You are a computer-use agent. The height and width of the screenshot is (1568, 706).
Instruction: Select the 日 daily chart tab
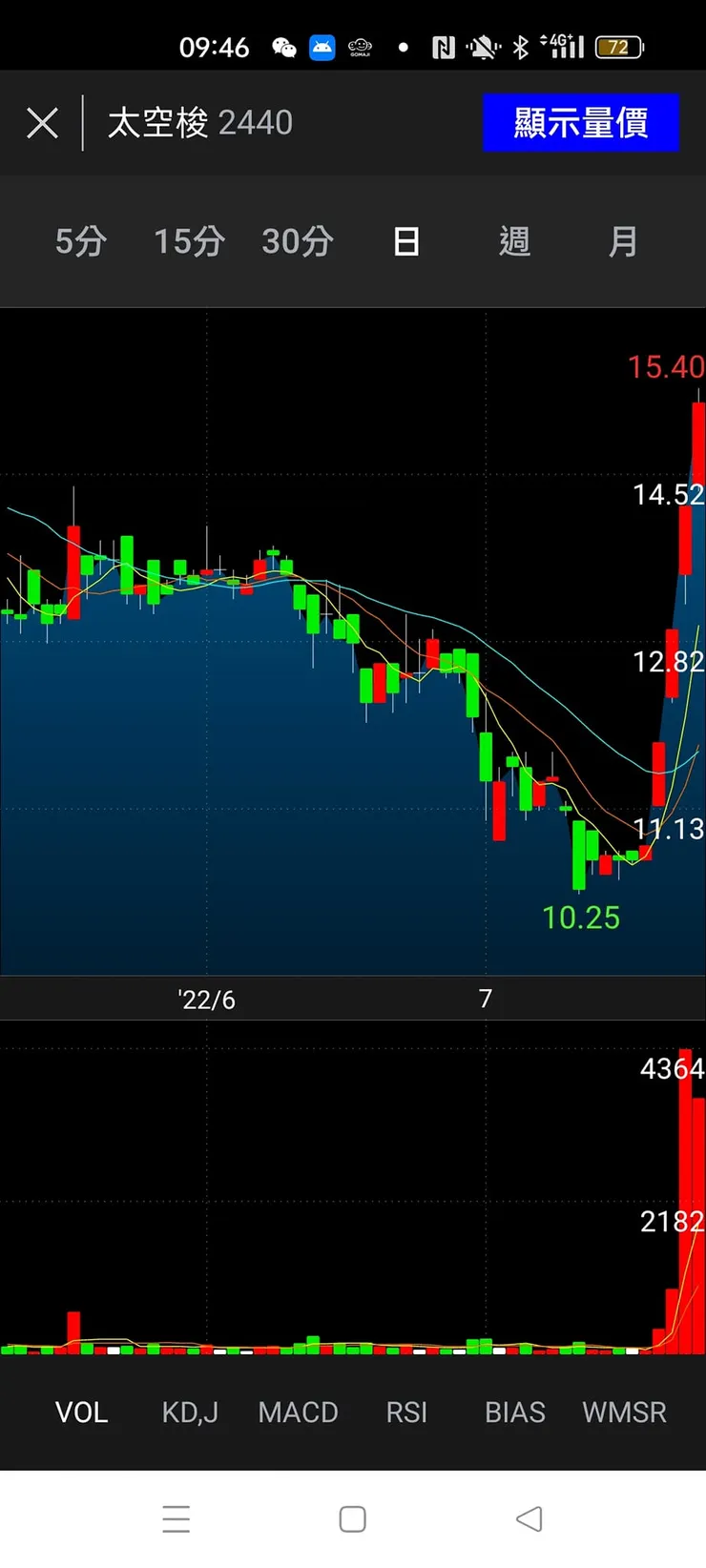tap(406, 241)
